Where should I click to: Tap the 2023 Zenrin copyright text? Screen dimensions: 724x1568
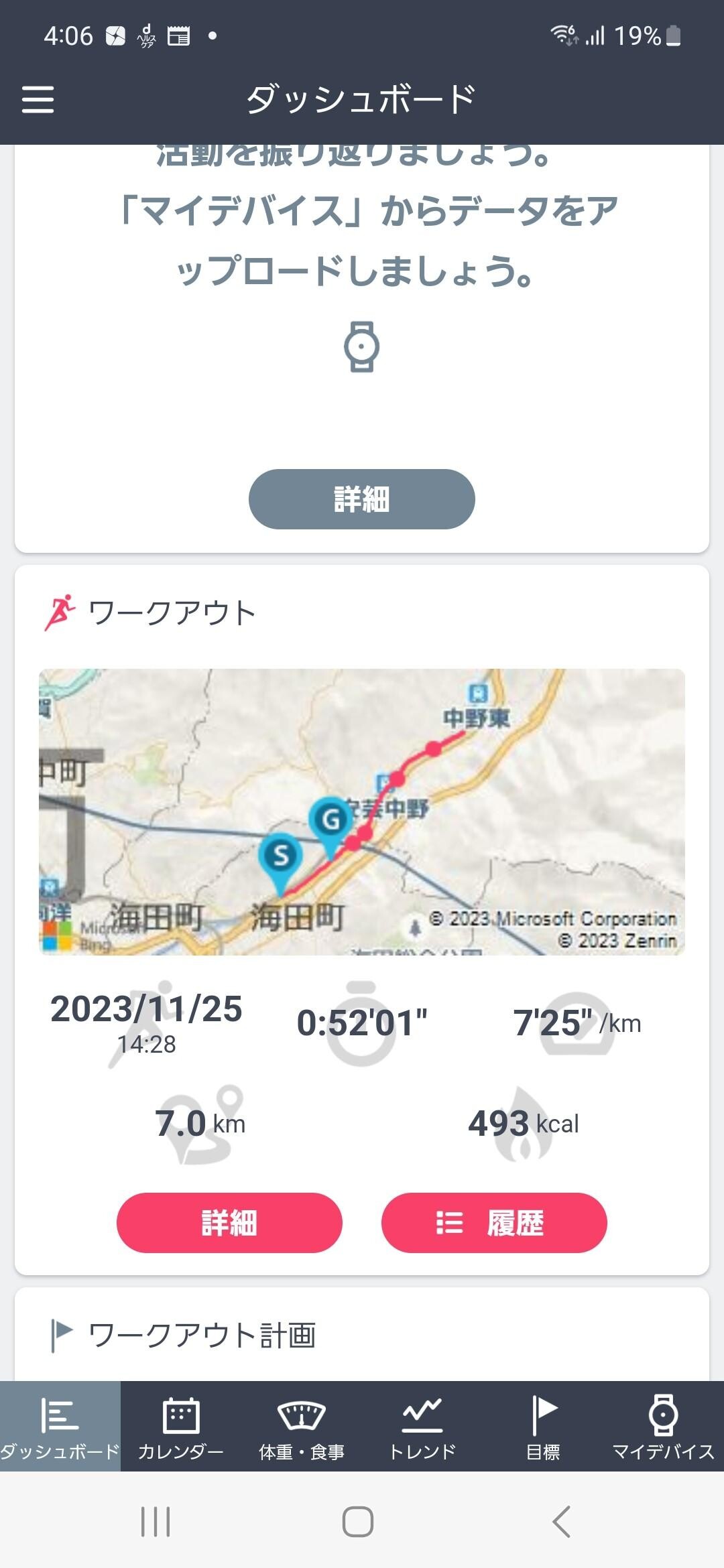tap(620, 940)
